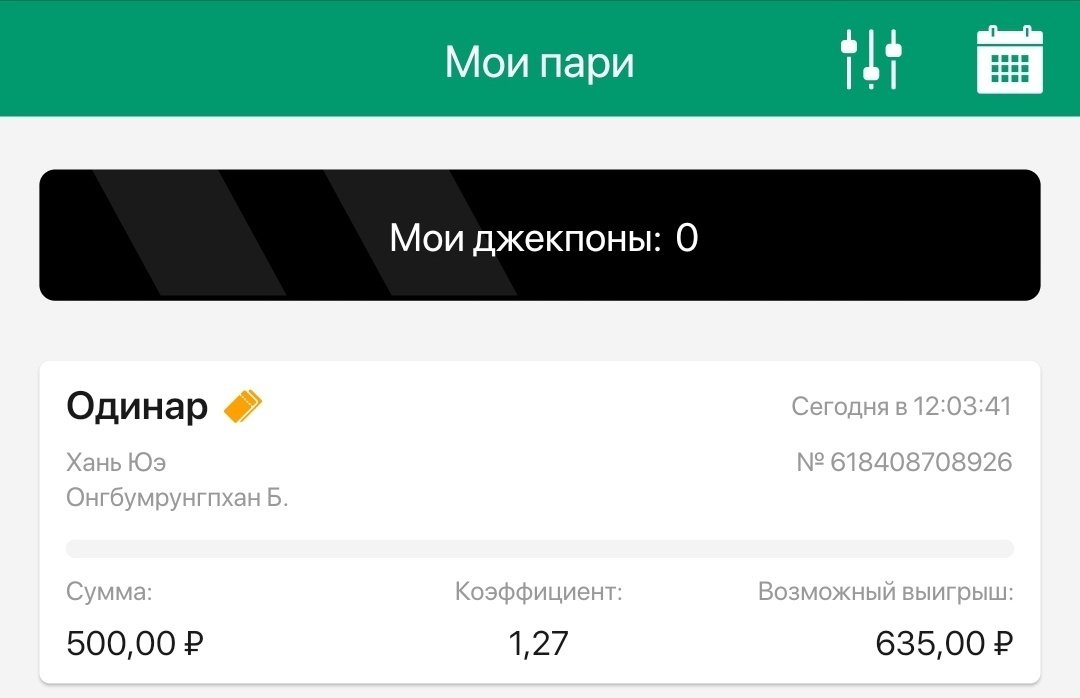Viewport: 1080px width, 698px height.
Task: View the Мои джекпоны banner
Action: tap(540, 236)
